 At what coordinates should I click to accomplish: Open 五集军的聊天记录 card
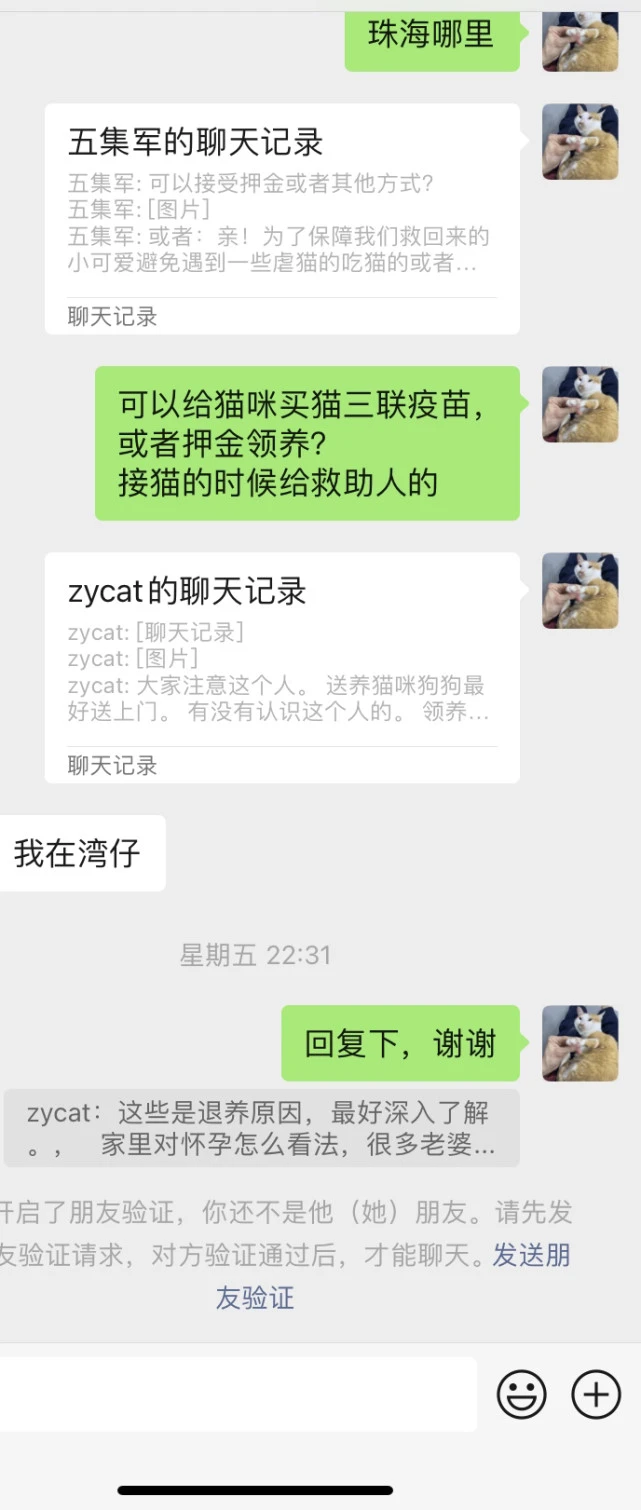click(282, 218)
